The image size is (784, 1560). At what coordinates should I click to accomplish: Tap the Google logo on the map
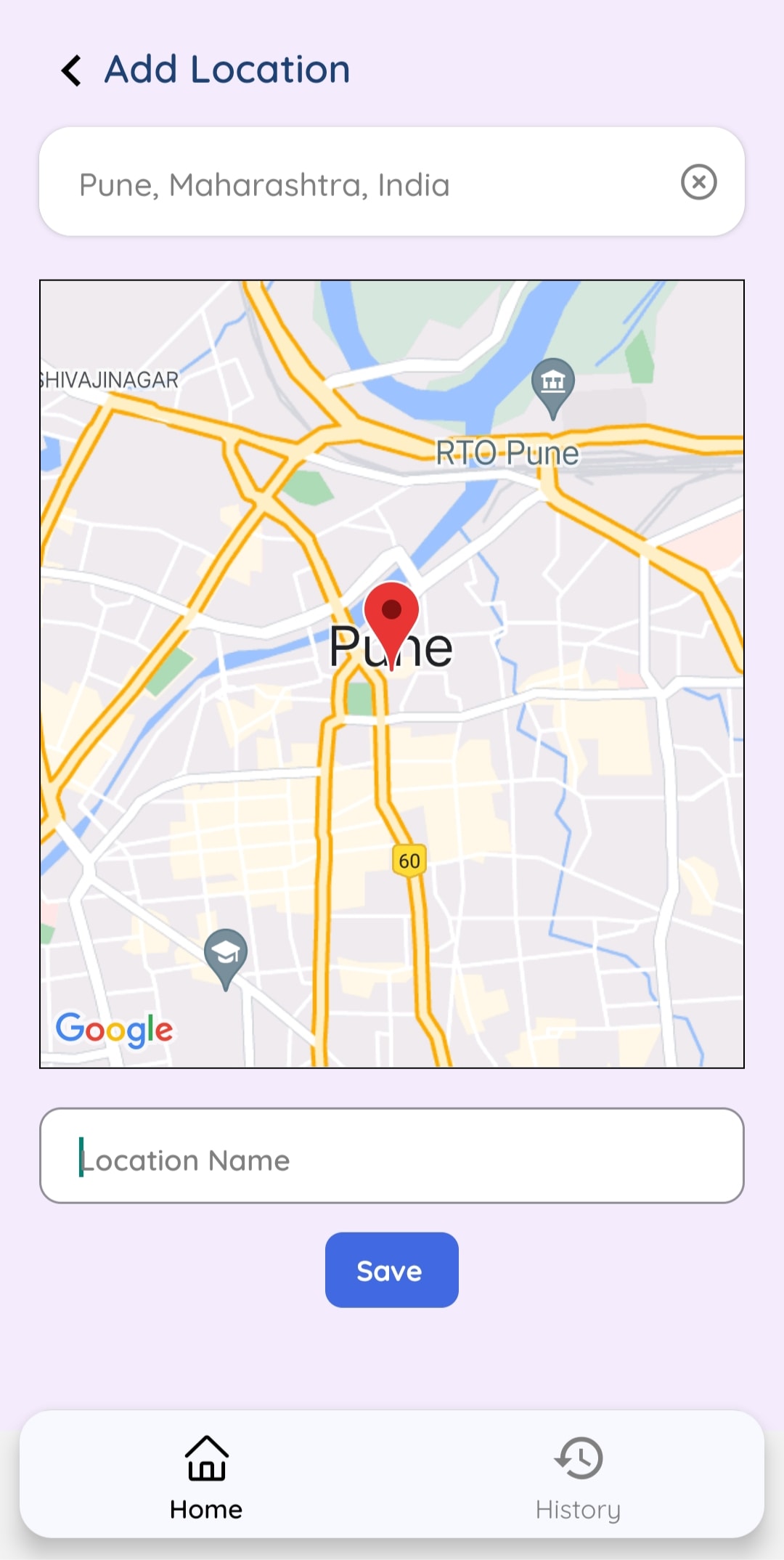(x=114, y=1027)
